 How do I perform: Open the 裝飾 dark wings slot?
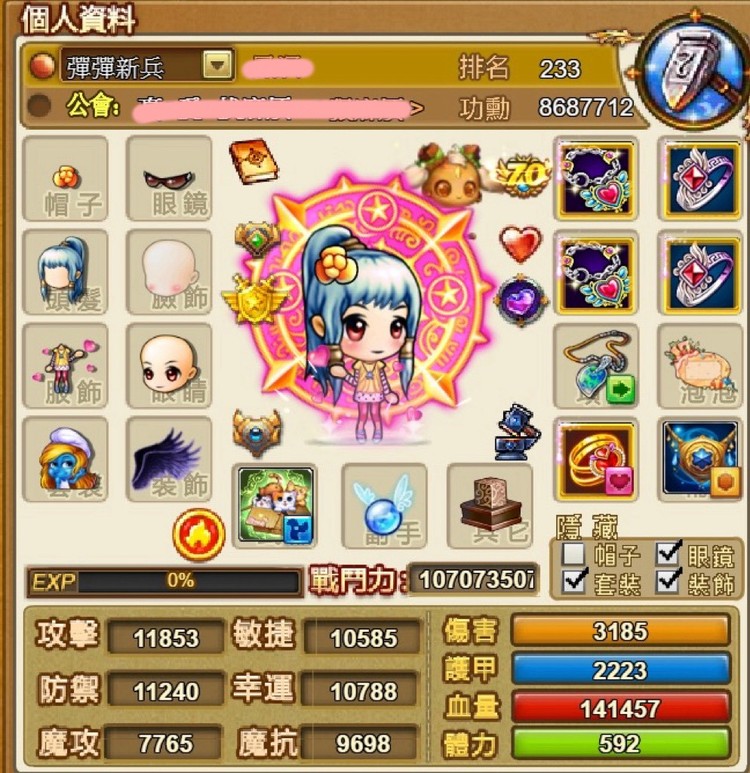(x=169, y=459)
